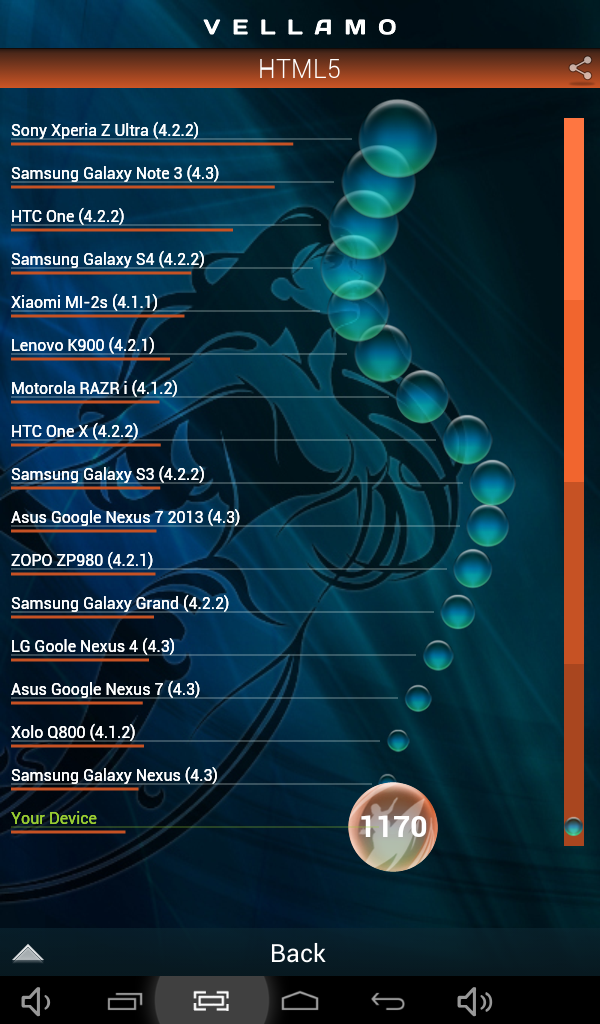This screenshot has height=1024, width=600.
Task: Open recent apps
Action: point(125,1001)
